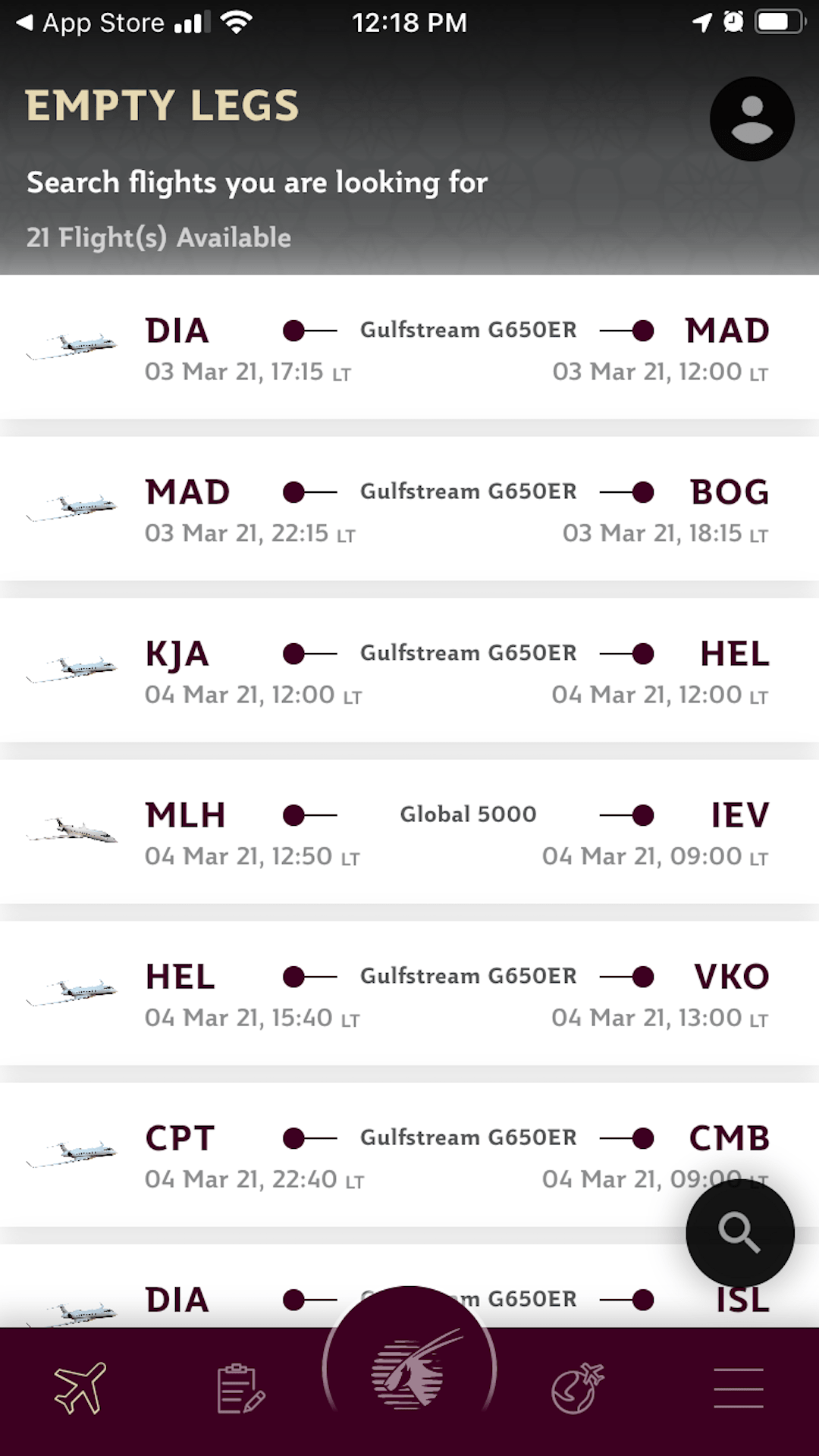The image size is (819, 1456).
Task: Open the globe destinations tab
Action: point(578,1389)
